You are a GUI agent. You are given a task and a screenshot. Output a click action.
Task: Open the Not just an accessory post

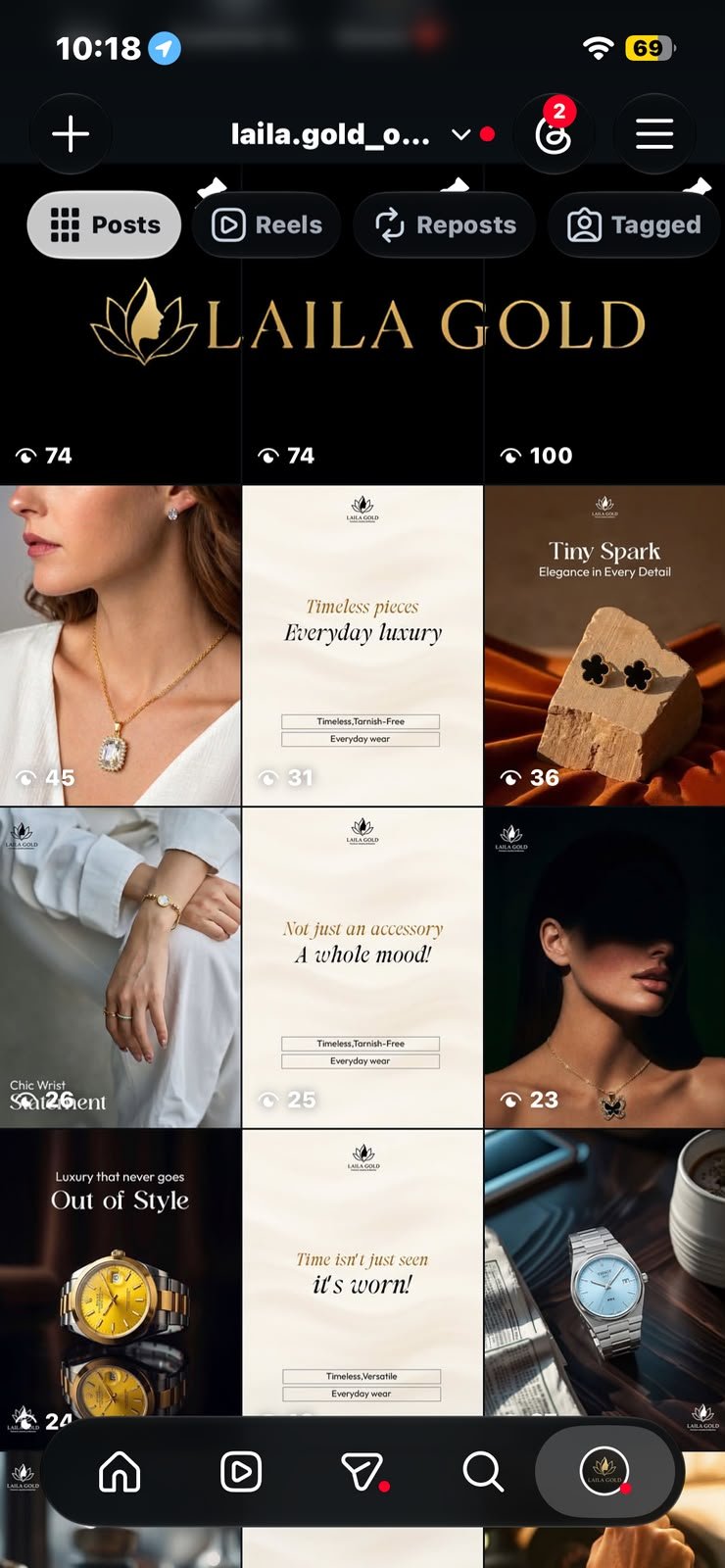[362, 967]
